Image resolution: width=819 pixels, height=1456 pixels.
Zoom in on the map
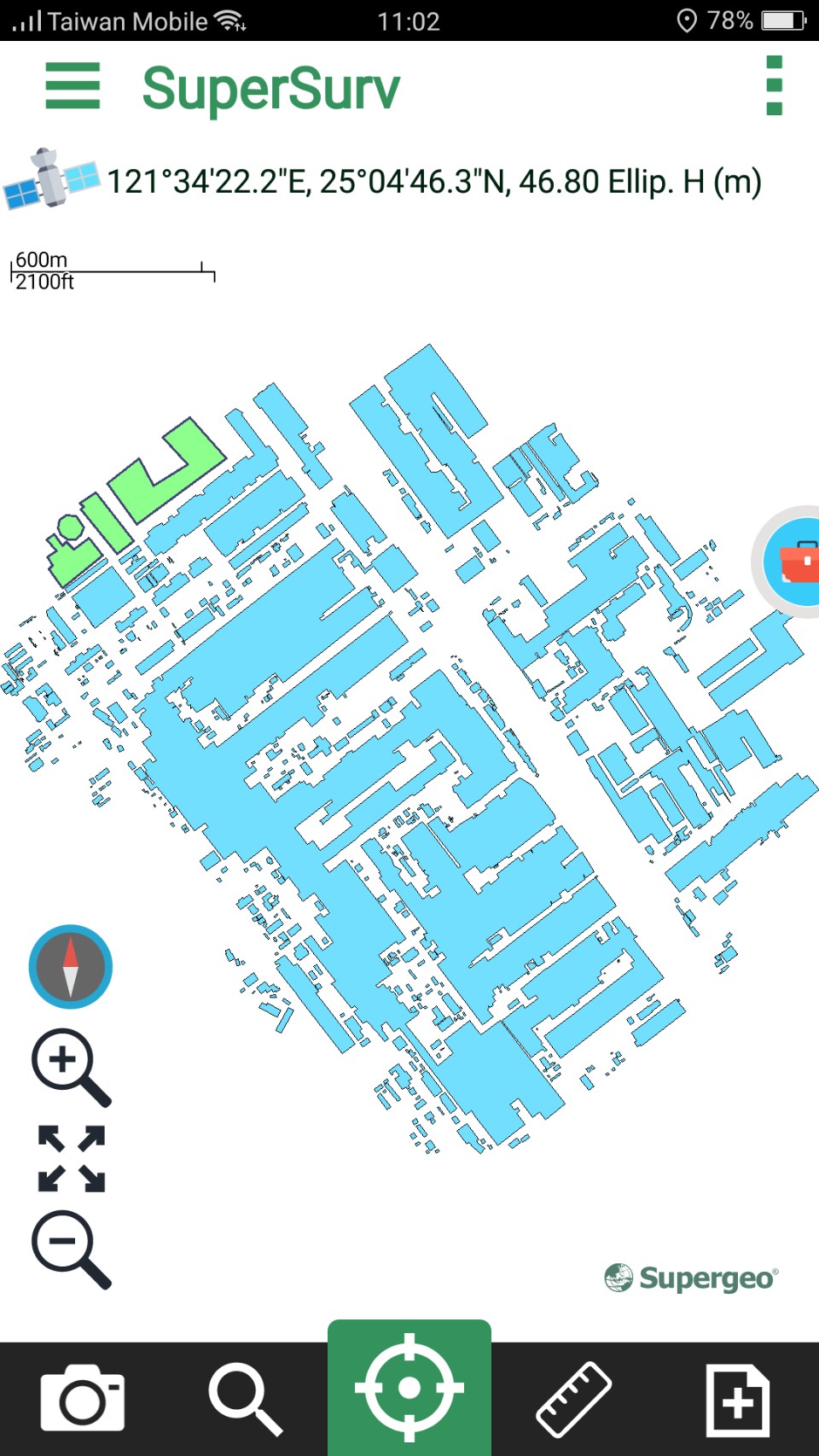(x=71, y=1067)
